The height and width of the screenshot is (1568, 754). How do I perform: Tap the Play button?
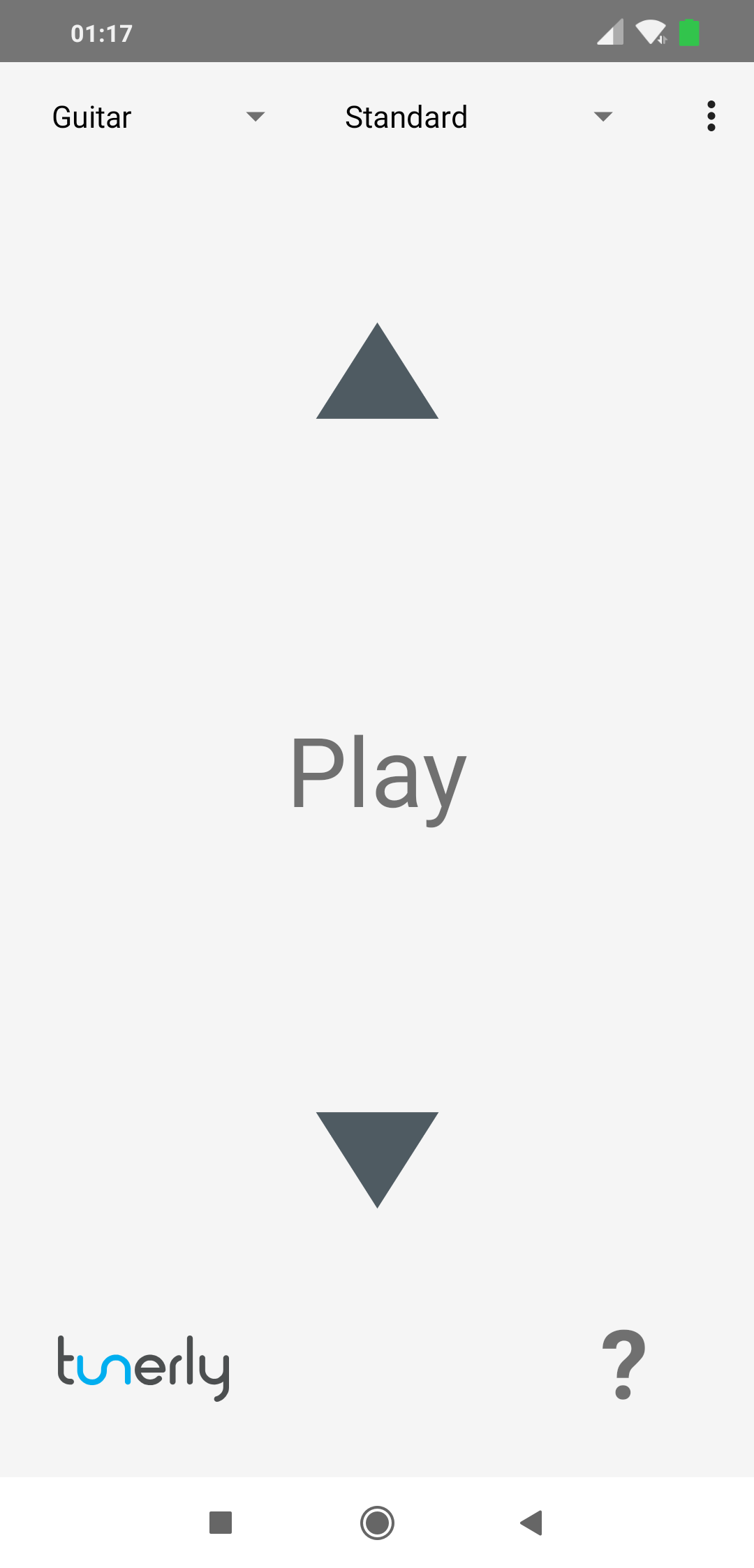[377, 775]
